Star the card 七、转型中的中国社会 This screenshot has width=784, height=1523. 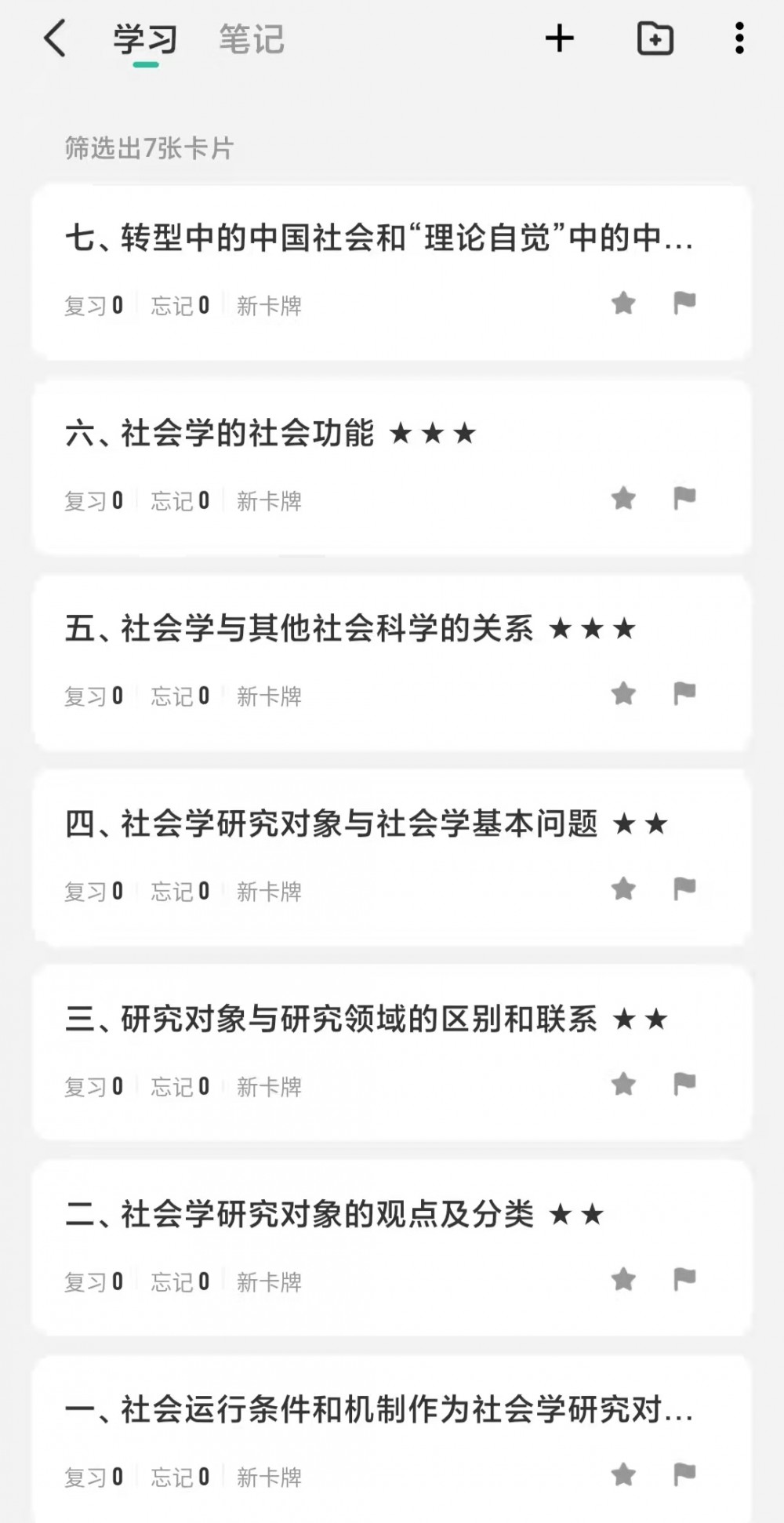(x=623, y=303)
